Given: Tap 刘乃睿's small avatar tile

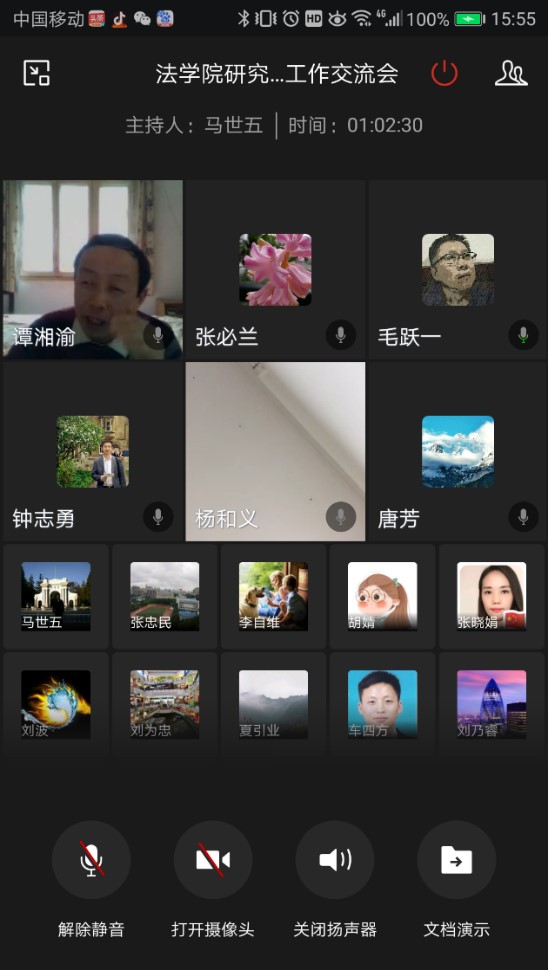Looking at the screenshot, I should 492,705.
